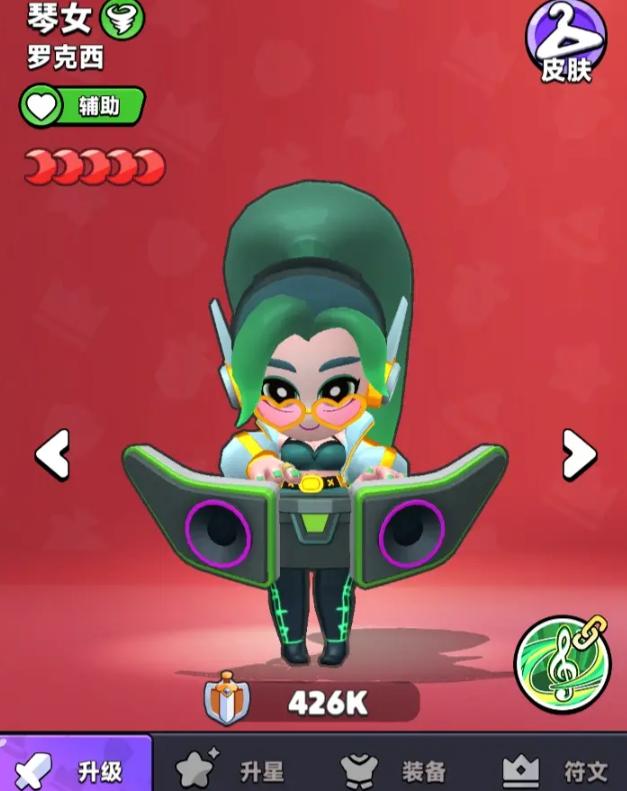Open the 皮肤 skins button
Screen dimensions: 627x791
[566, 42]
